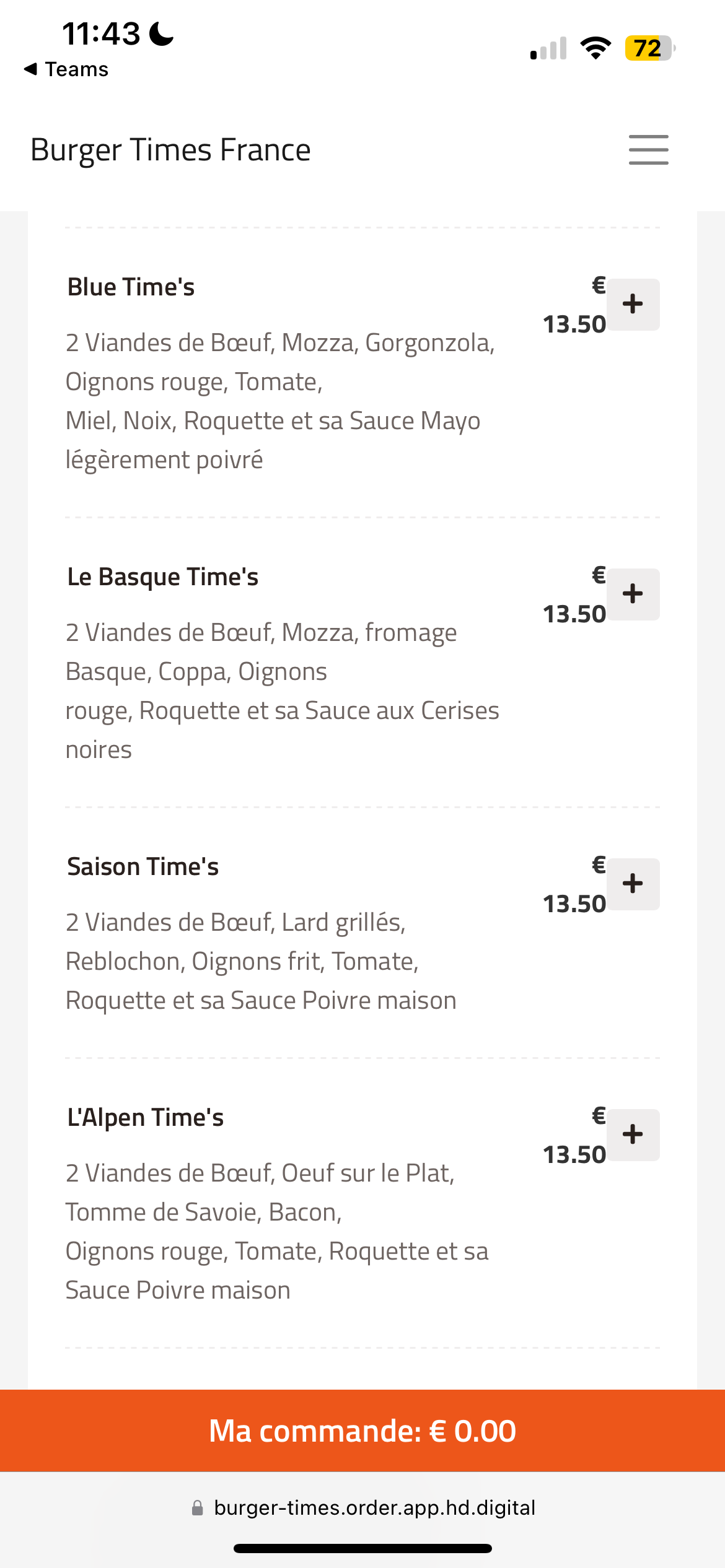725x1568 pixels.
Task: Add Saison Time's burger to order
Action: (x=633, y=884)
